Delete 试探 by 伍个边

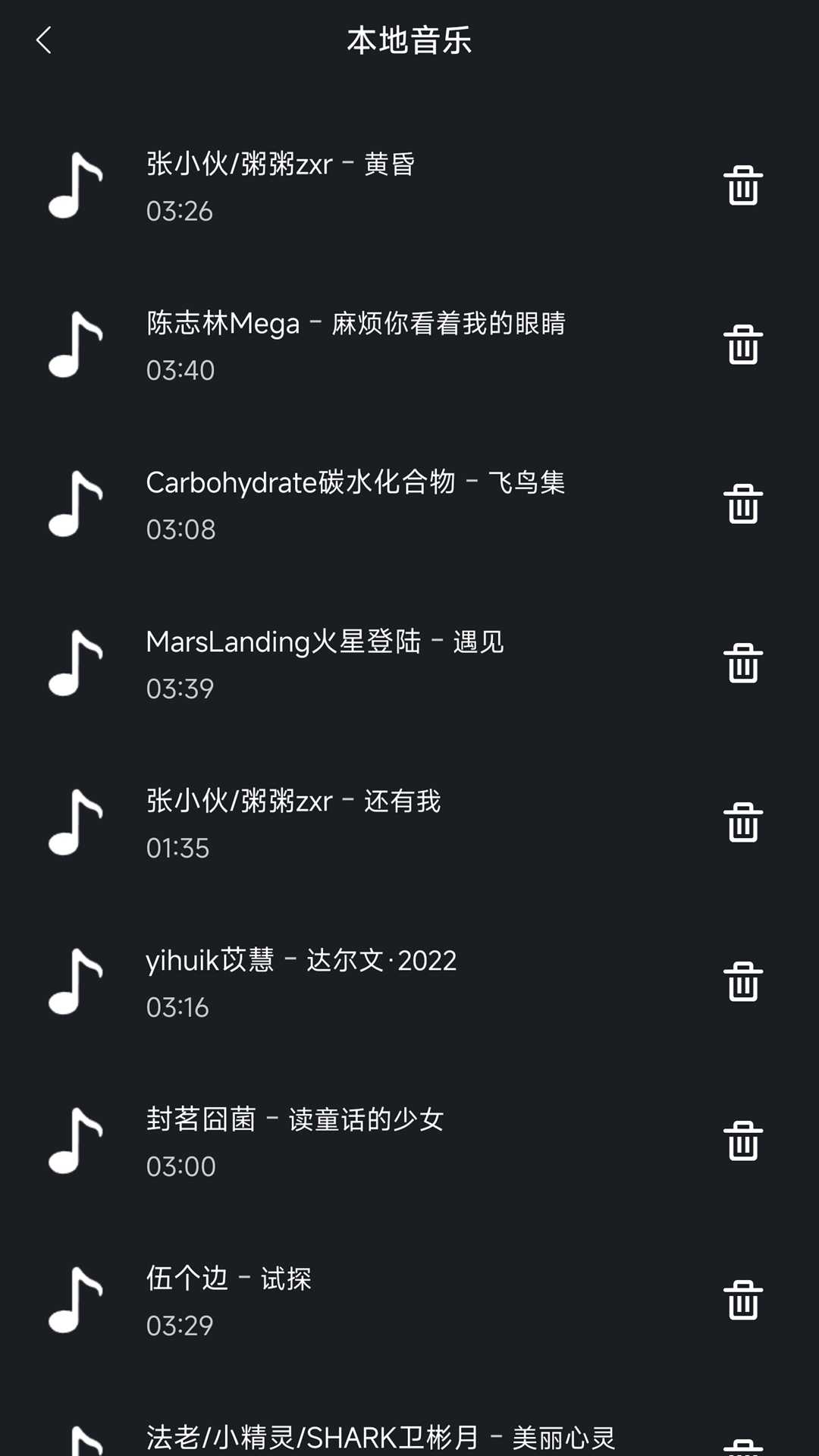pyautogui.click(x=742, y=1301)
